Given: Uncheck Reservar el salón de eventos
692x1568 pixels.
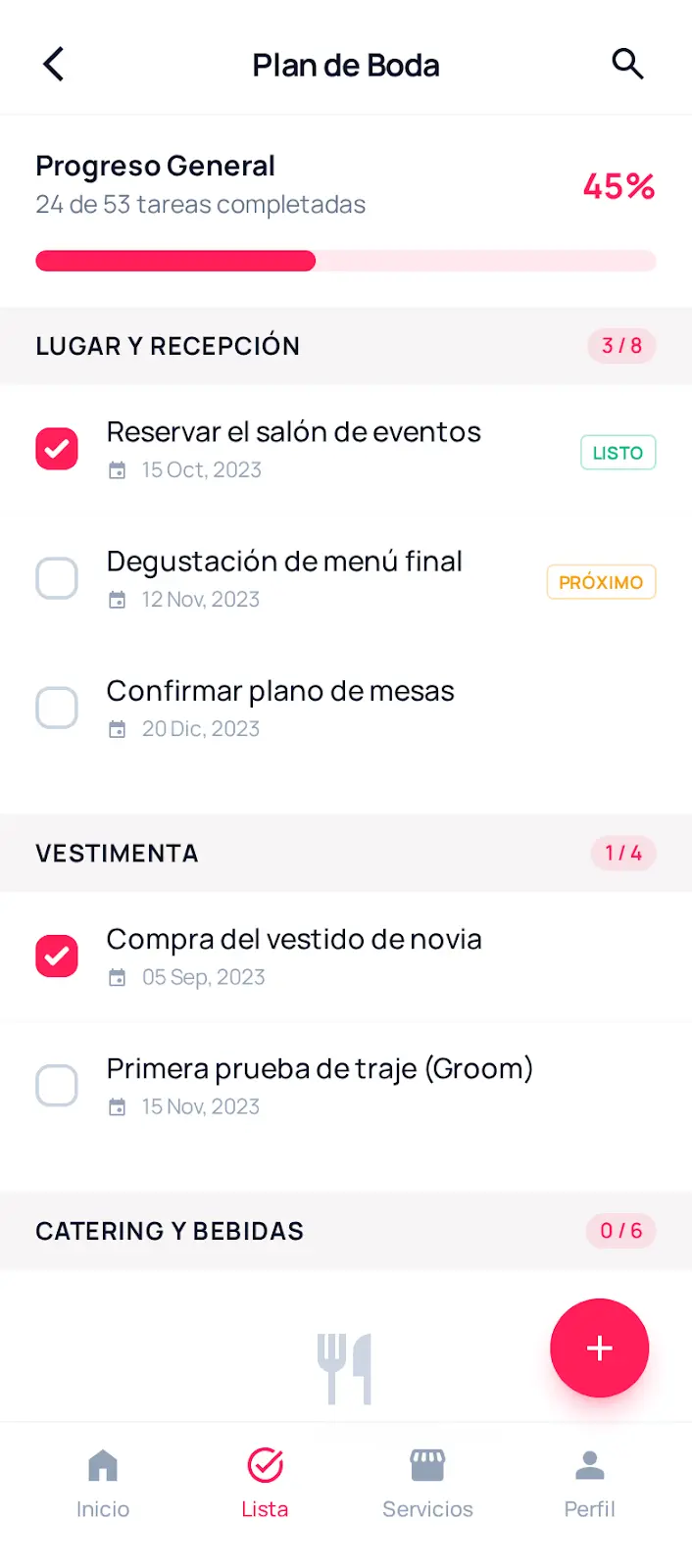Looking at the screenshot, I should [57, 449].
